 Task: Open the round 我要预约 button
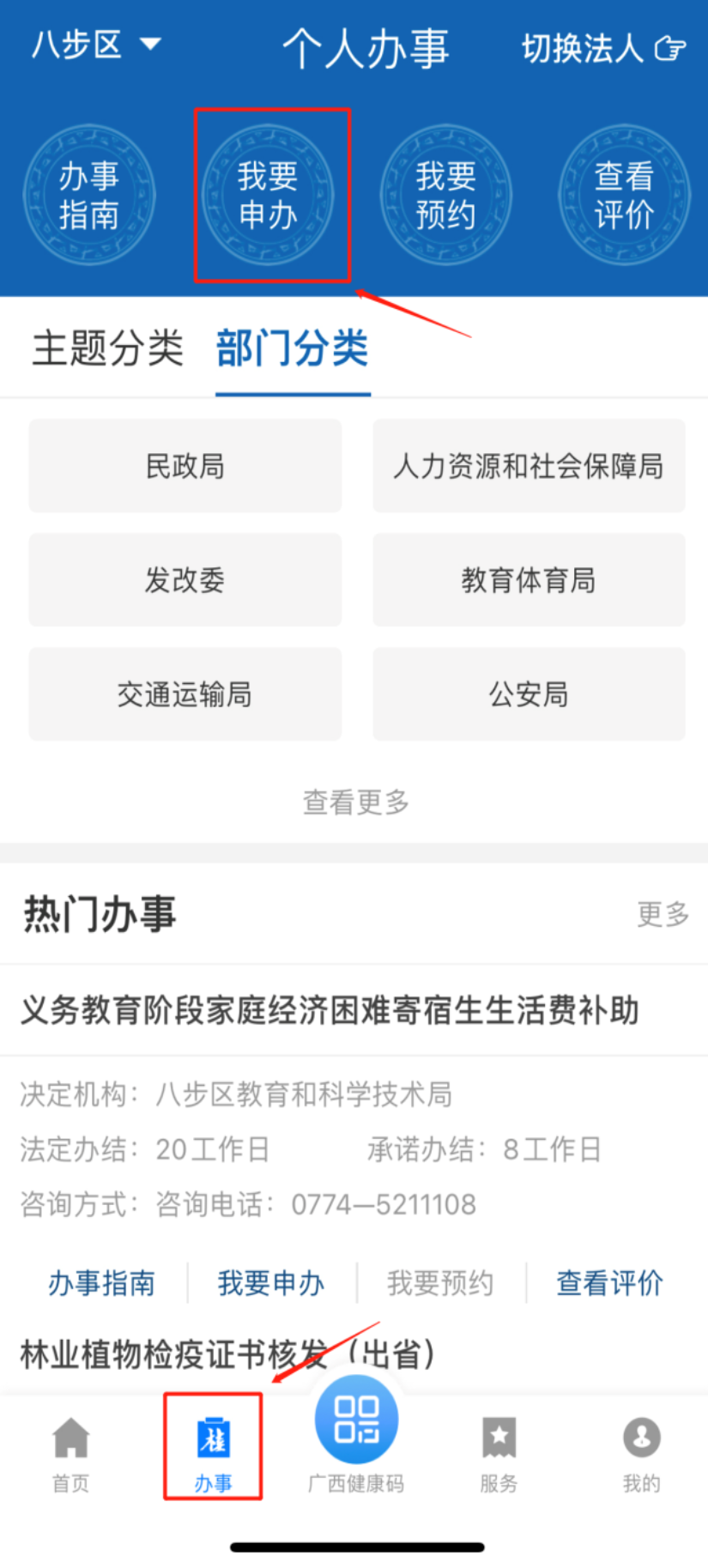pos(445,195)
